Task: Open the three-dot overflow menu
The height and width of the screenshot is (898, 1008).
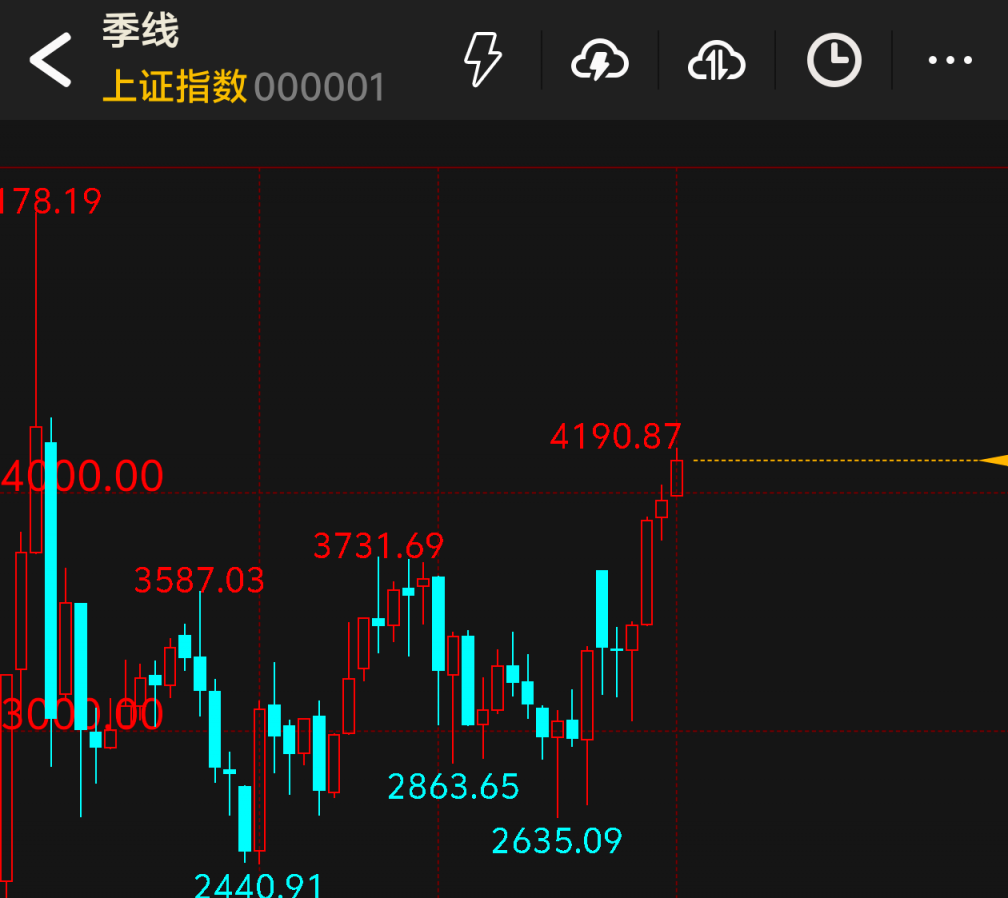Action: (949, 61)
